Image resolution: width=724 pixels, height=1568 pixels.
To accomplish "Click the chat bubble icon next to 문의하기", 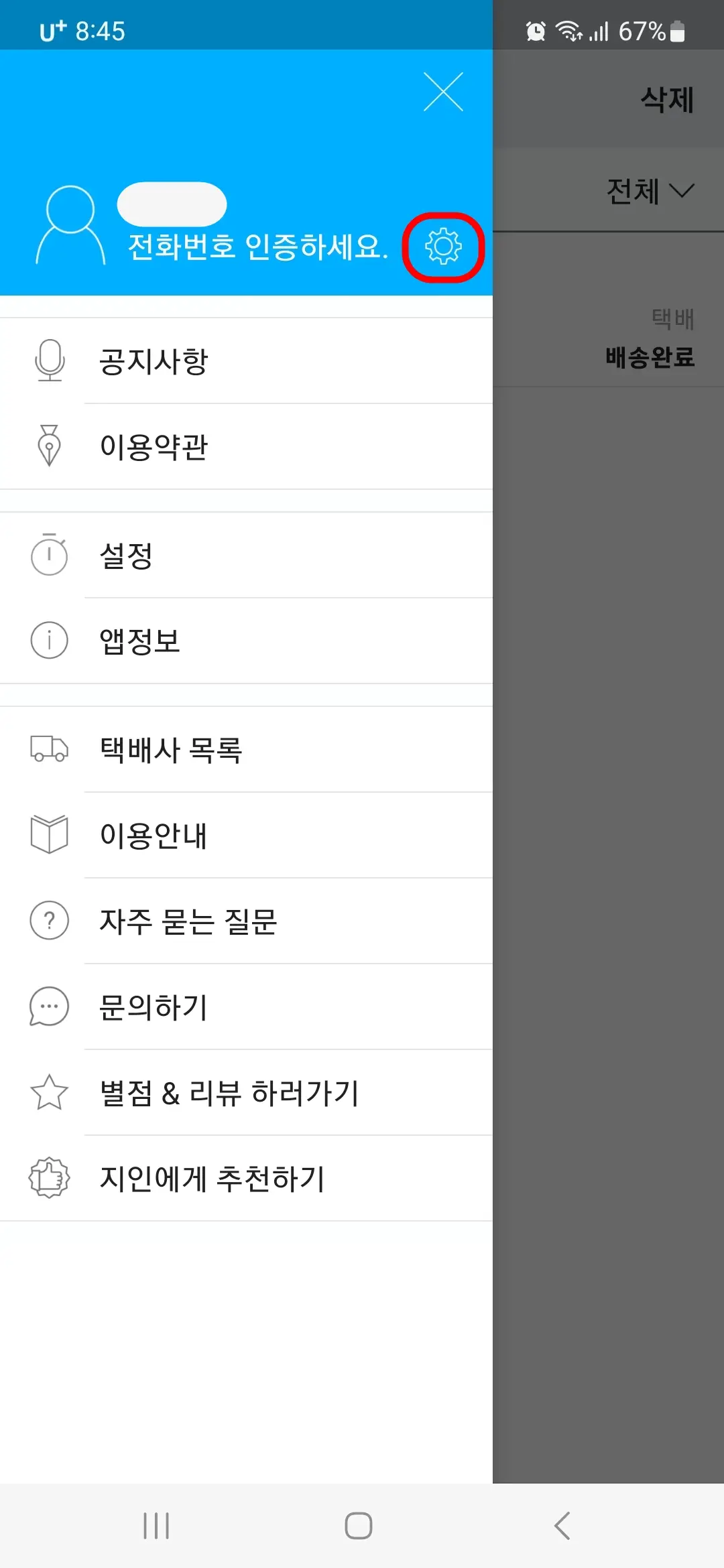I will pos(49,1006).
